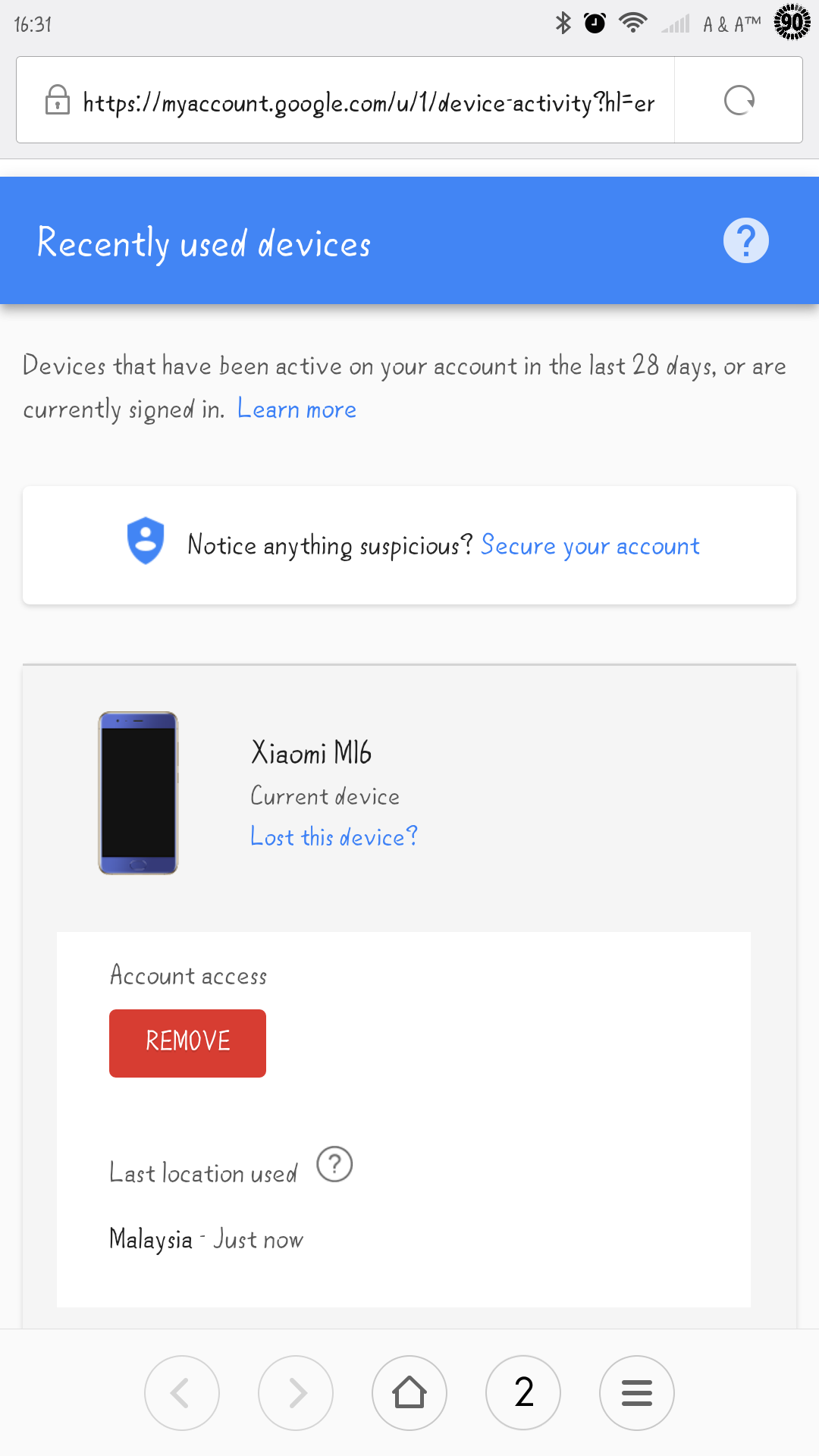Go to the browser home page
Image resolution: width=819 pixels, height=1456 pixels.
tap(409, 1393)
